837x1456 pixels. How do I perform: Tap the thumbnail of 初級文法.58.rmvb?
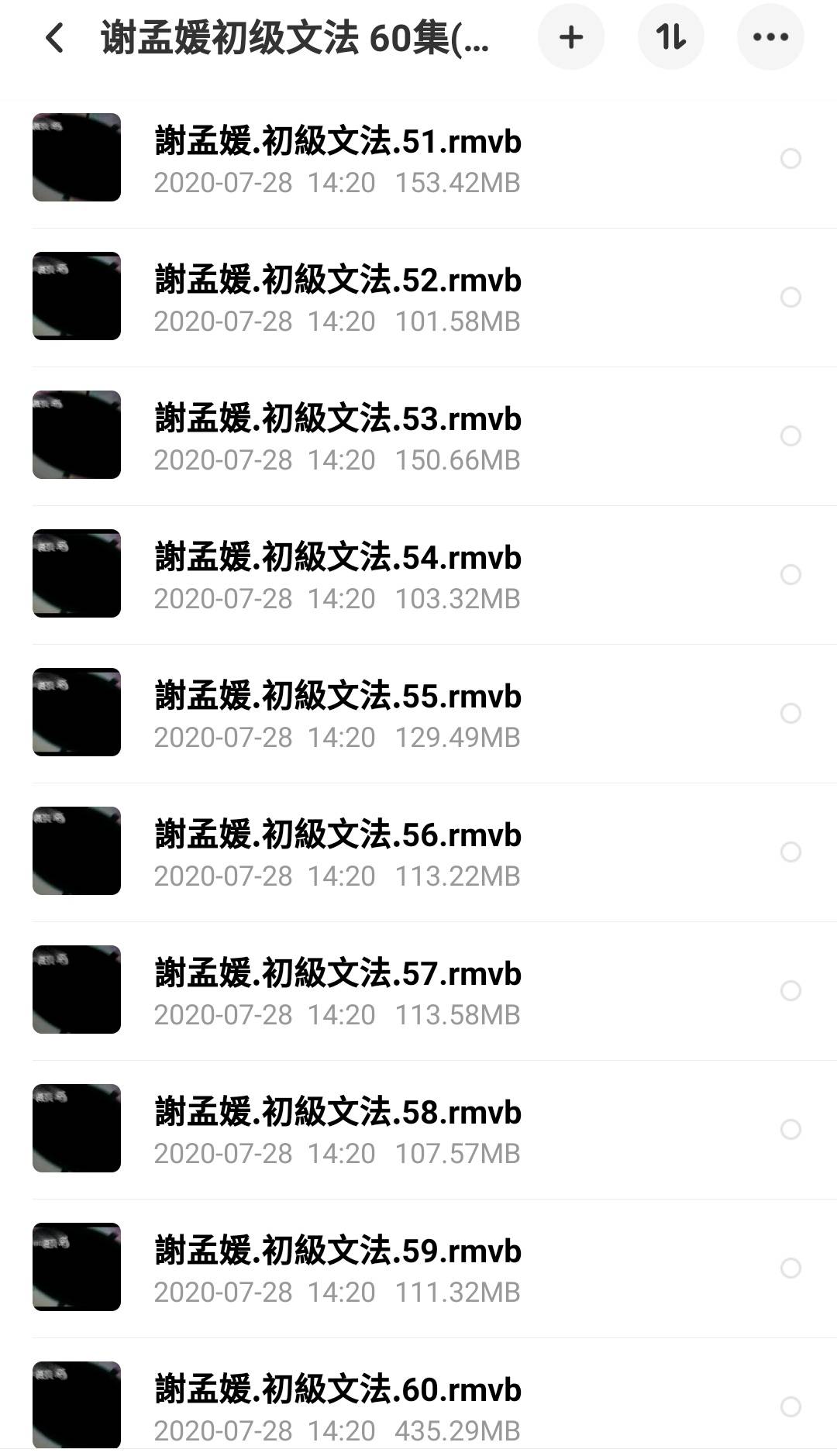[77, 1128]
